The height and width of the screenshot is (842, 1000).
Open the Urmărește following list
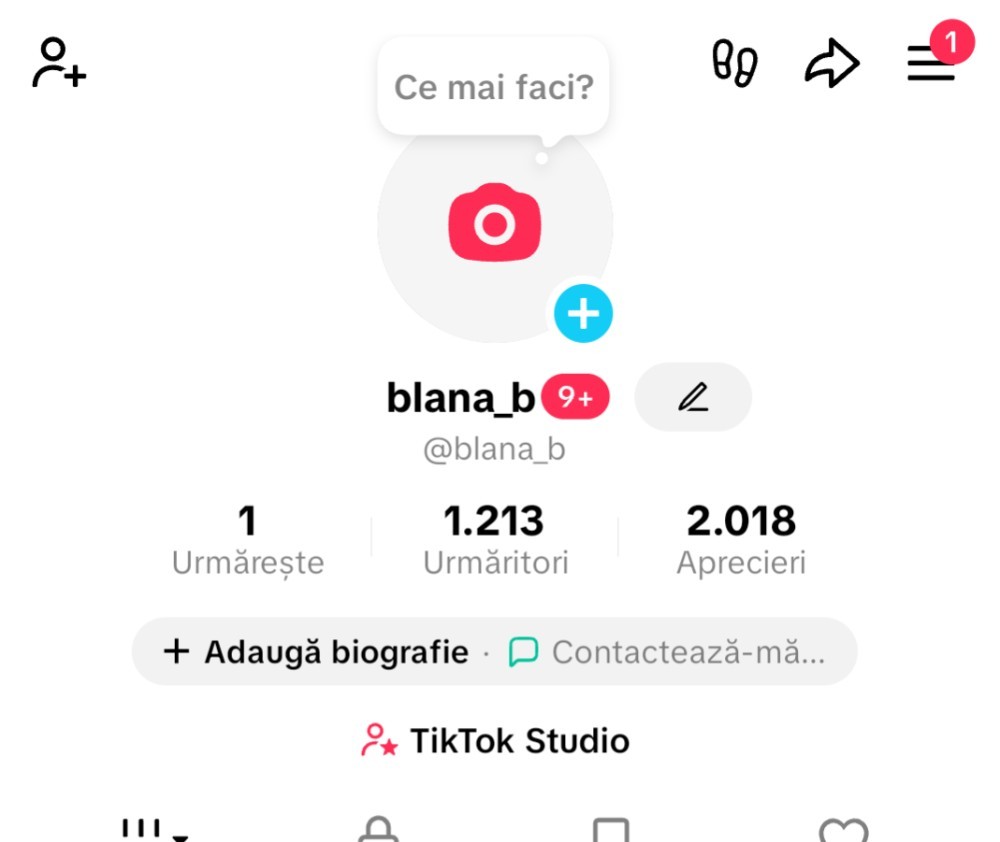click(x=248, y=541)
